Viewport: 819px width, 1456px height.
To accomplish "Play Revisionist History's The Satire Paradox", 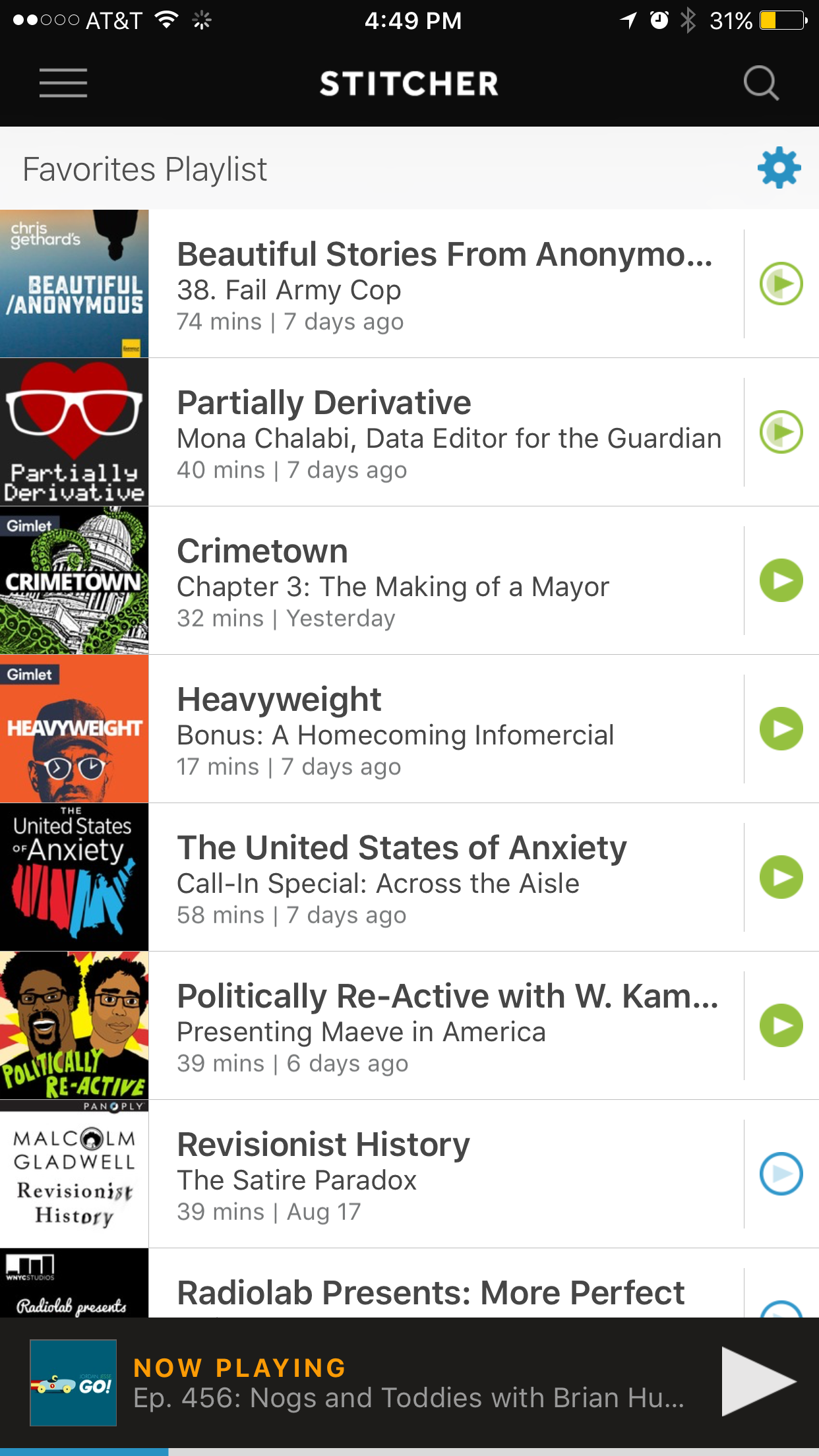I will click(x=781, y=1174).
